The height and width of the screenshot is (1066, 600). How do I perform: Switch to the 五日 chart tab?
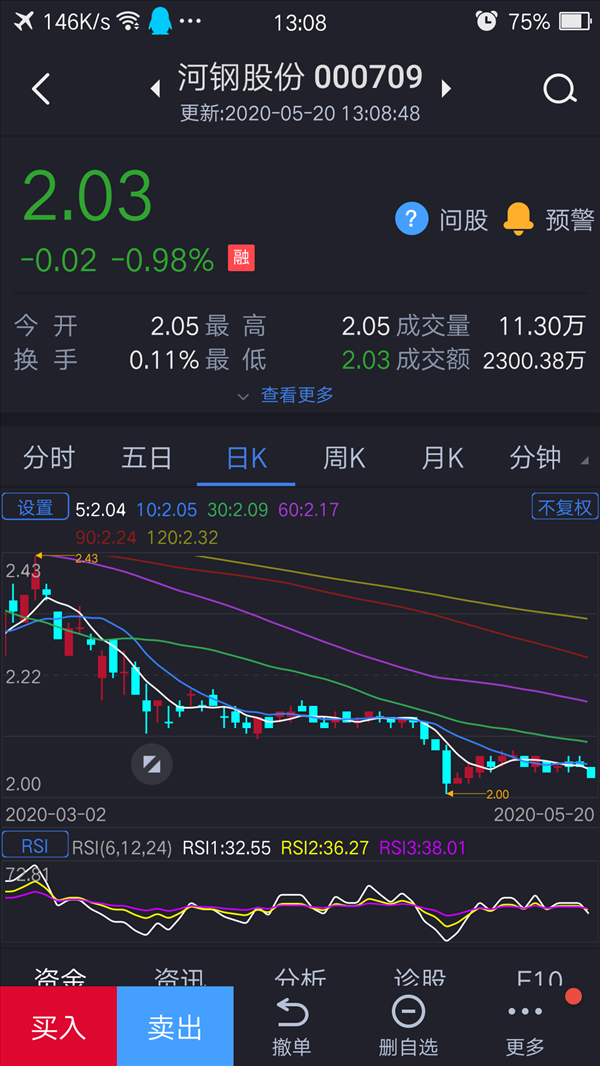pos(147,458)
